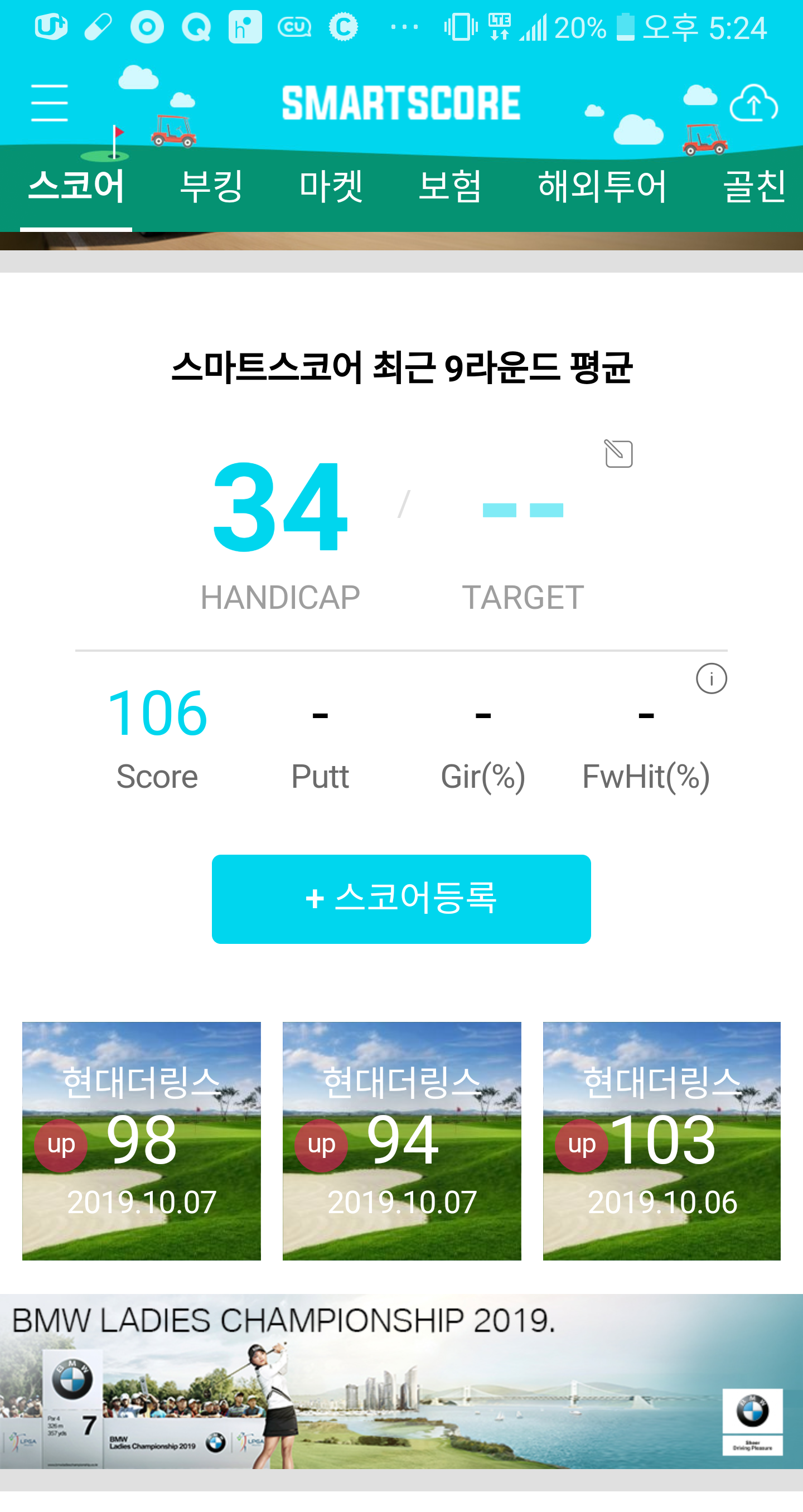Open the 현대더링스 round scored 94
The height and width of the screenshot is (1512, 803).
click(401, 1141)
